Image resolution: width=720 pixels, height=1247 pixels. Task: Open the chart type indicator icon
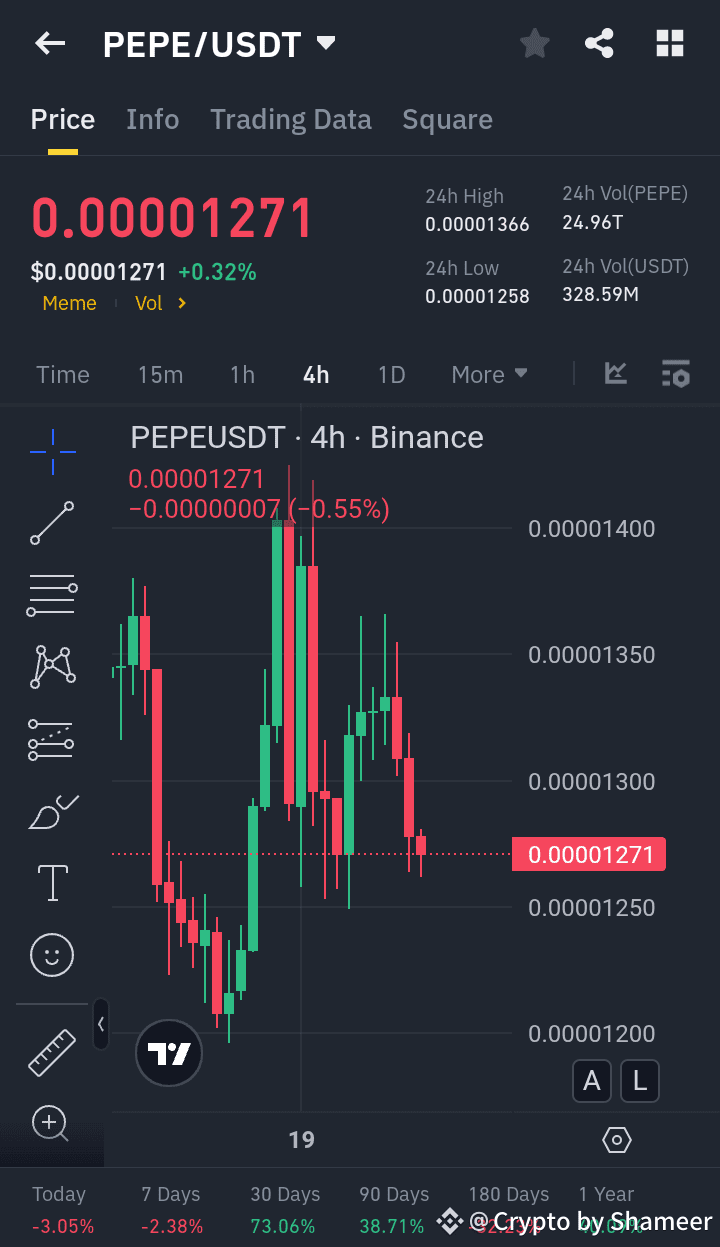(x=615, y=373)
